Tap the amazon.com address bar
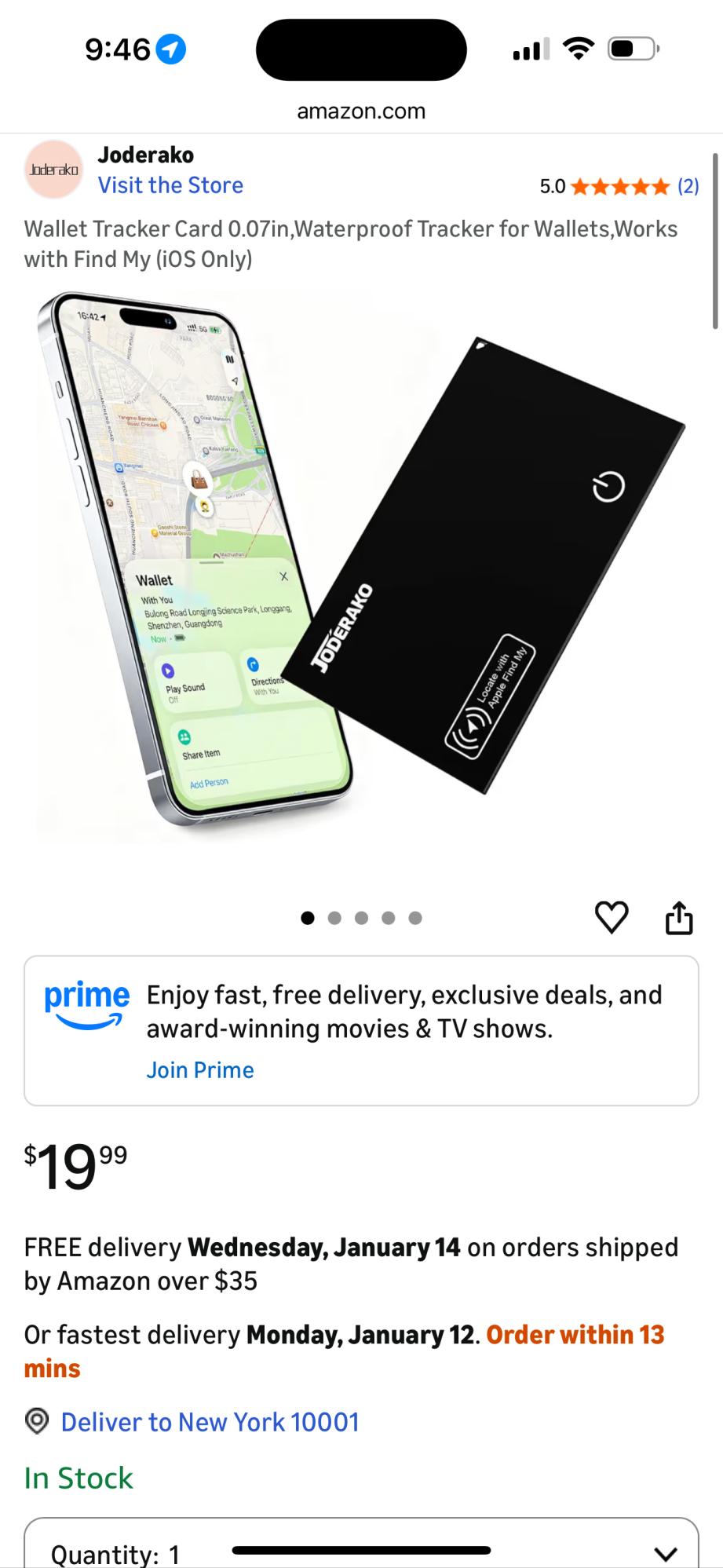This screenshot has height=1568, width=723. (361, 111)
